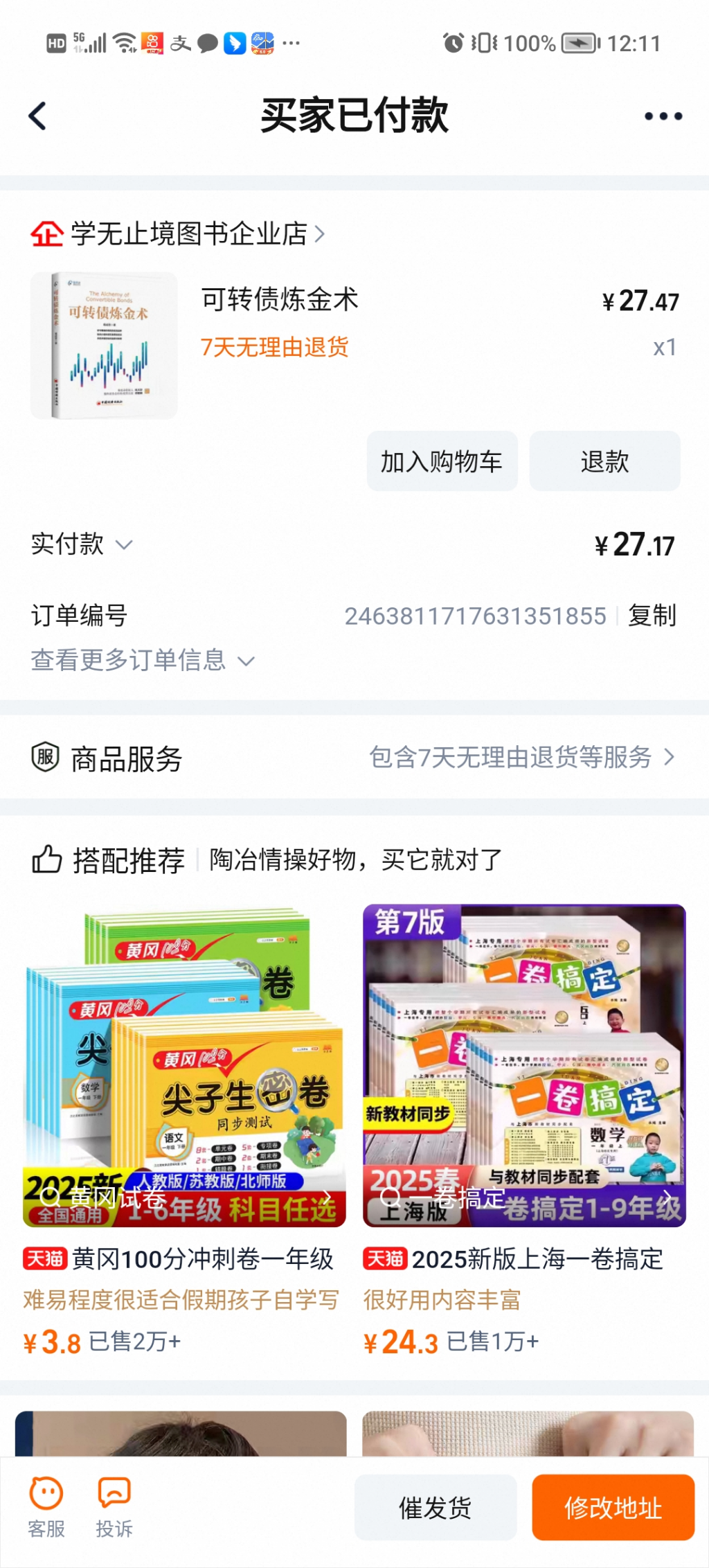The height and width of the screenshot is (1568, 709).
Task: Go back using the top-left arrow
Action: [38, 116]
